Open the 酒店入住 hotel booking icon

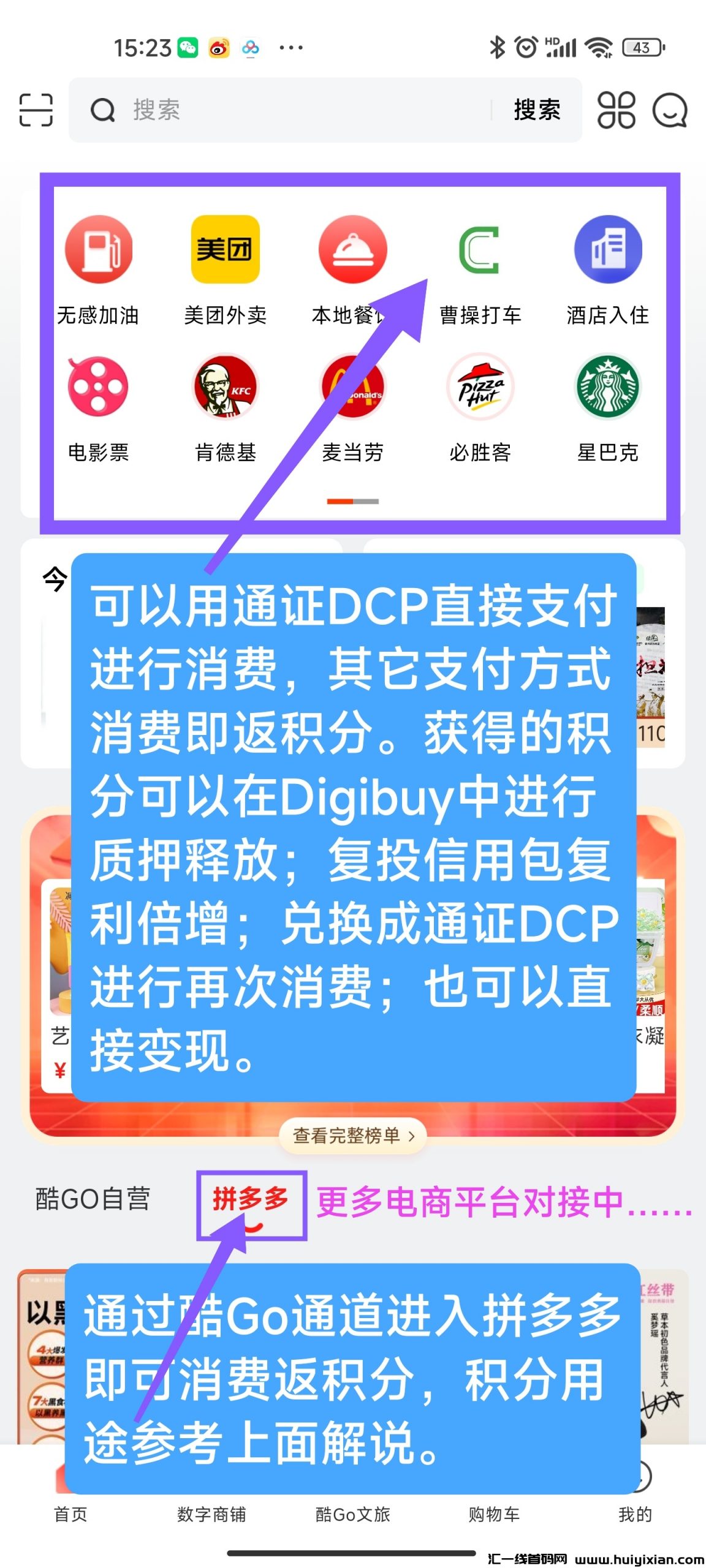pos(607,251)
